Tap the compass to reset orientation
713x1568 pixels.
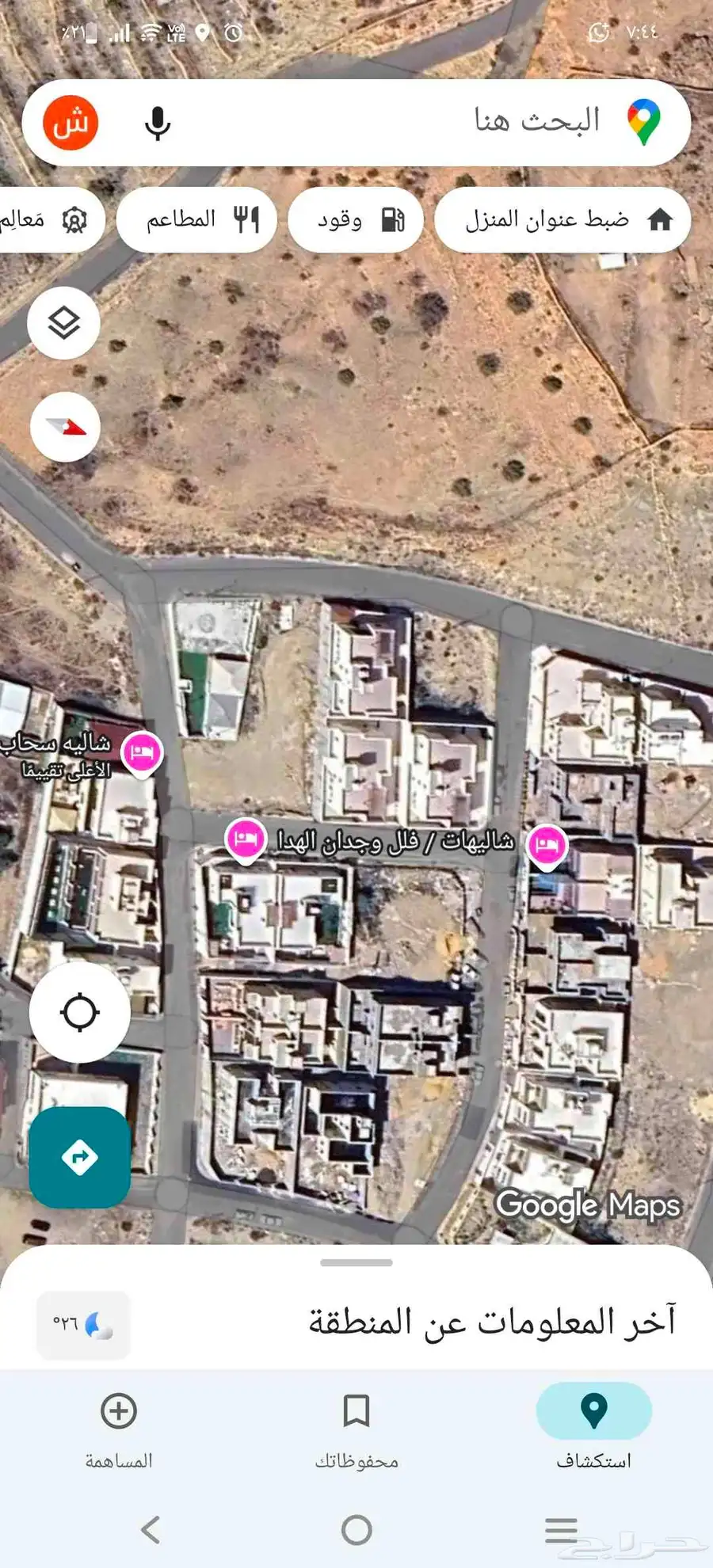[65, 427]
